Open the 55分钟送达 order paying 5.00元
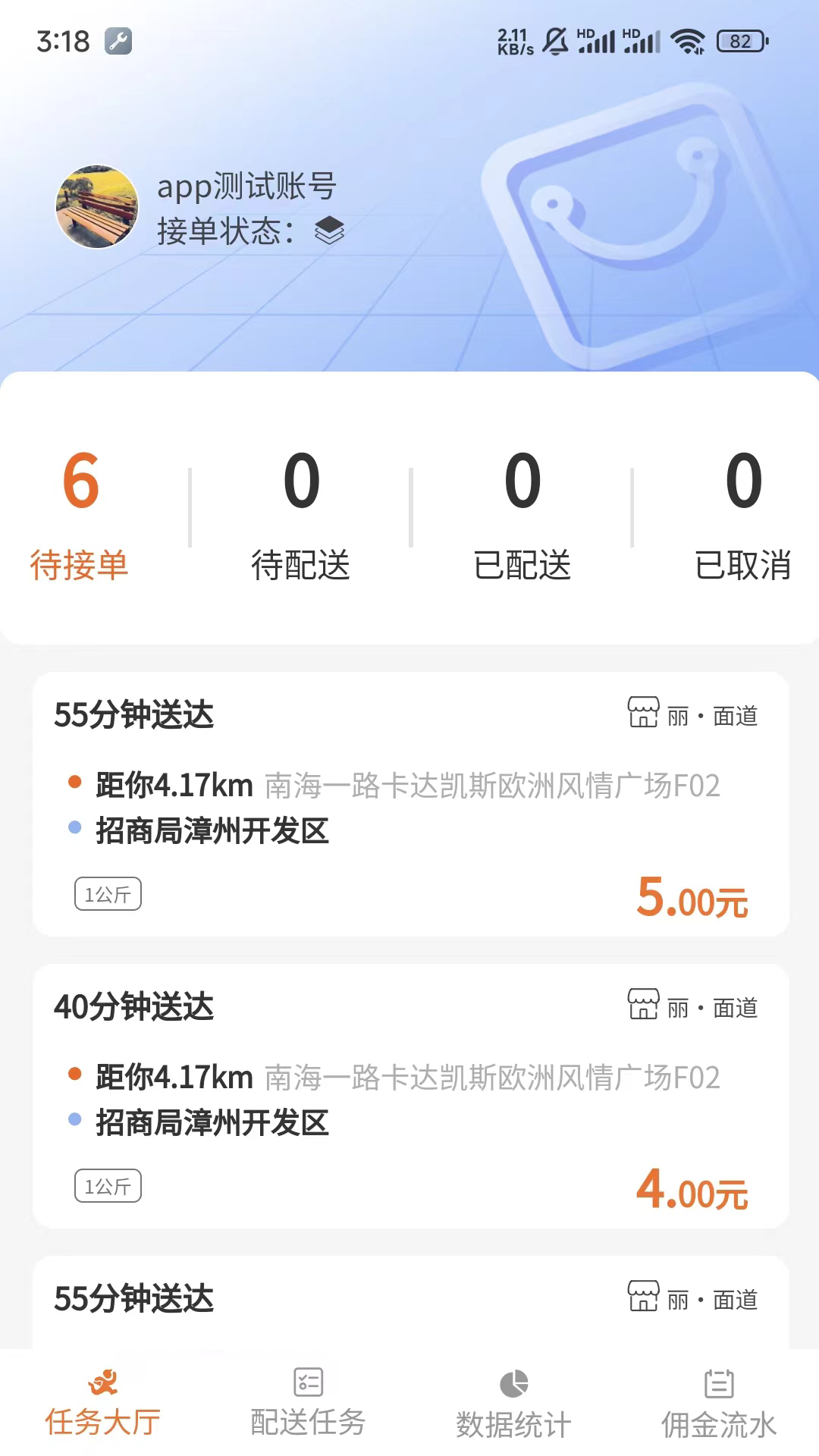 410,804
